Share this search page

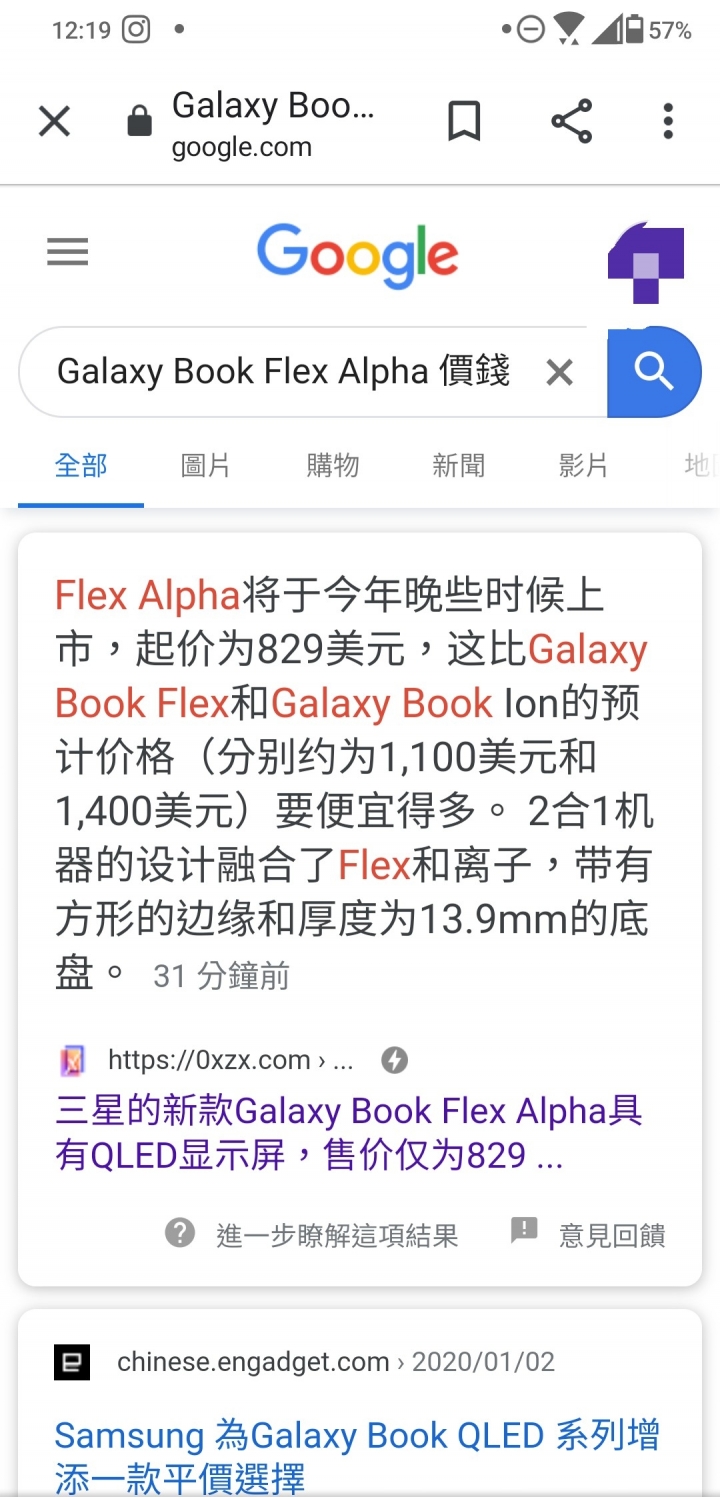pyautogui.click(x=572, y=122)
